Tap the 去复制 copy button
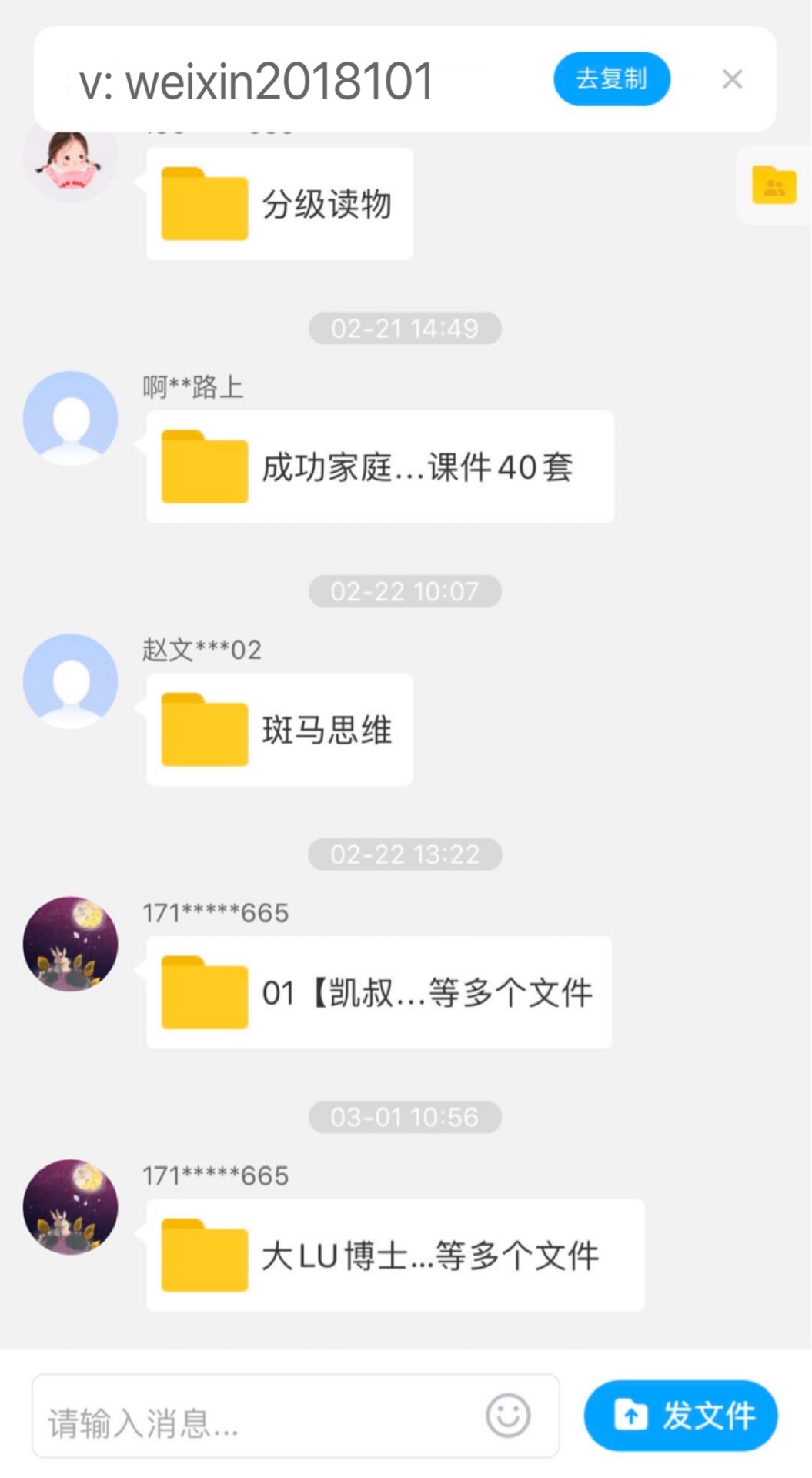Viewport: 812px width, 1478px height. coord(611,78)
